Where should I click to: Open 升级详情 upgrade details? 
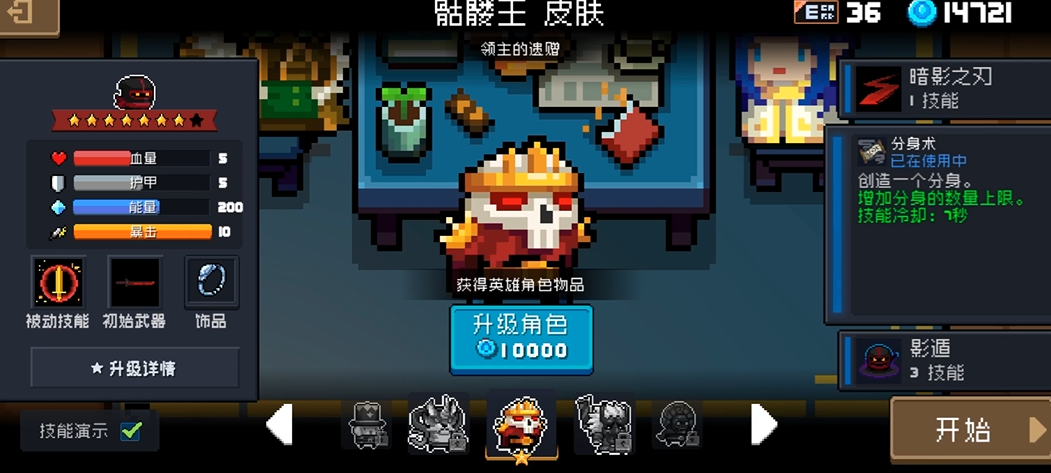[x=134, y=368]
